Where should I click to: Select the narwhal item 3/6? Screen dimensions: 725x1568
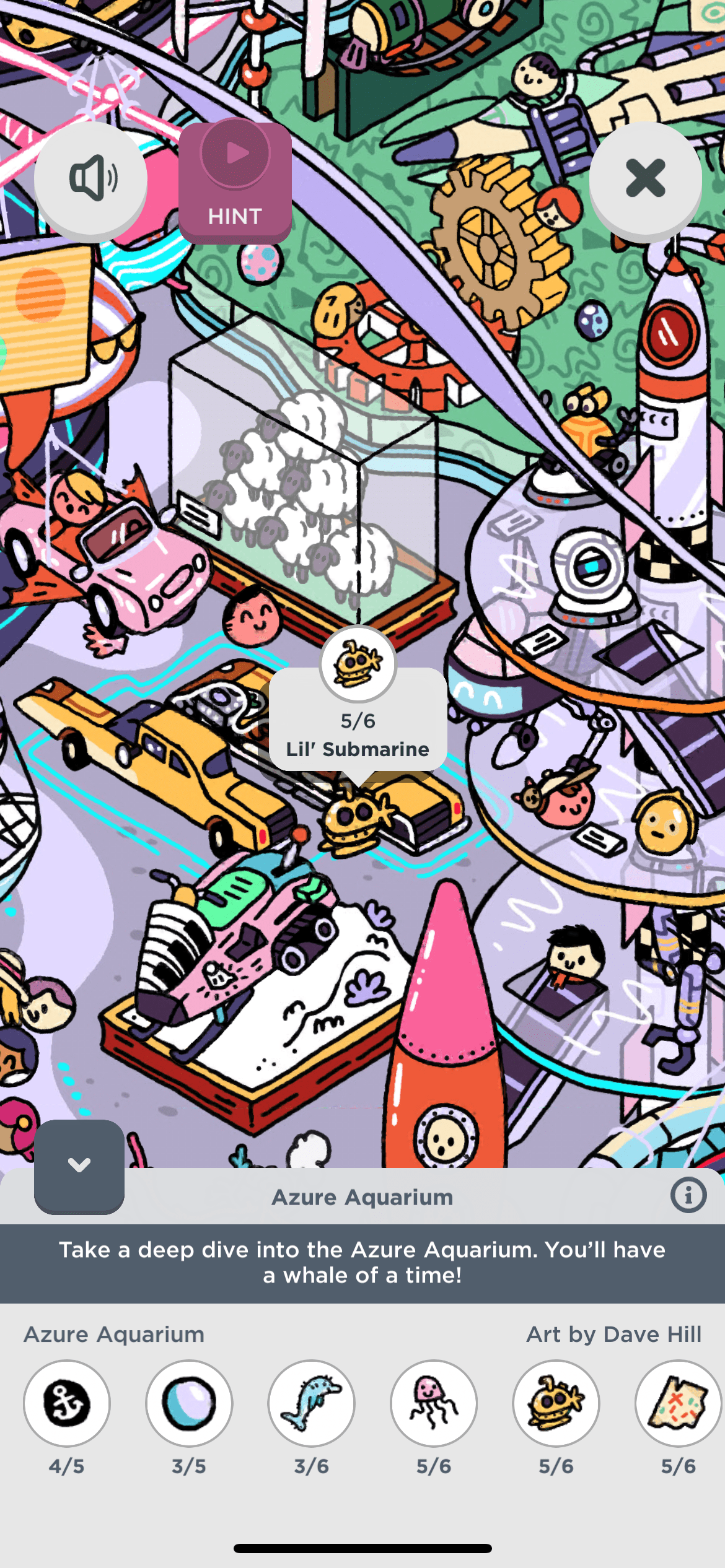point(311,1403)
